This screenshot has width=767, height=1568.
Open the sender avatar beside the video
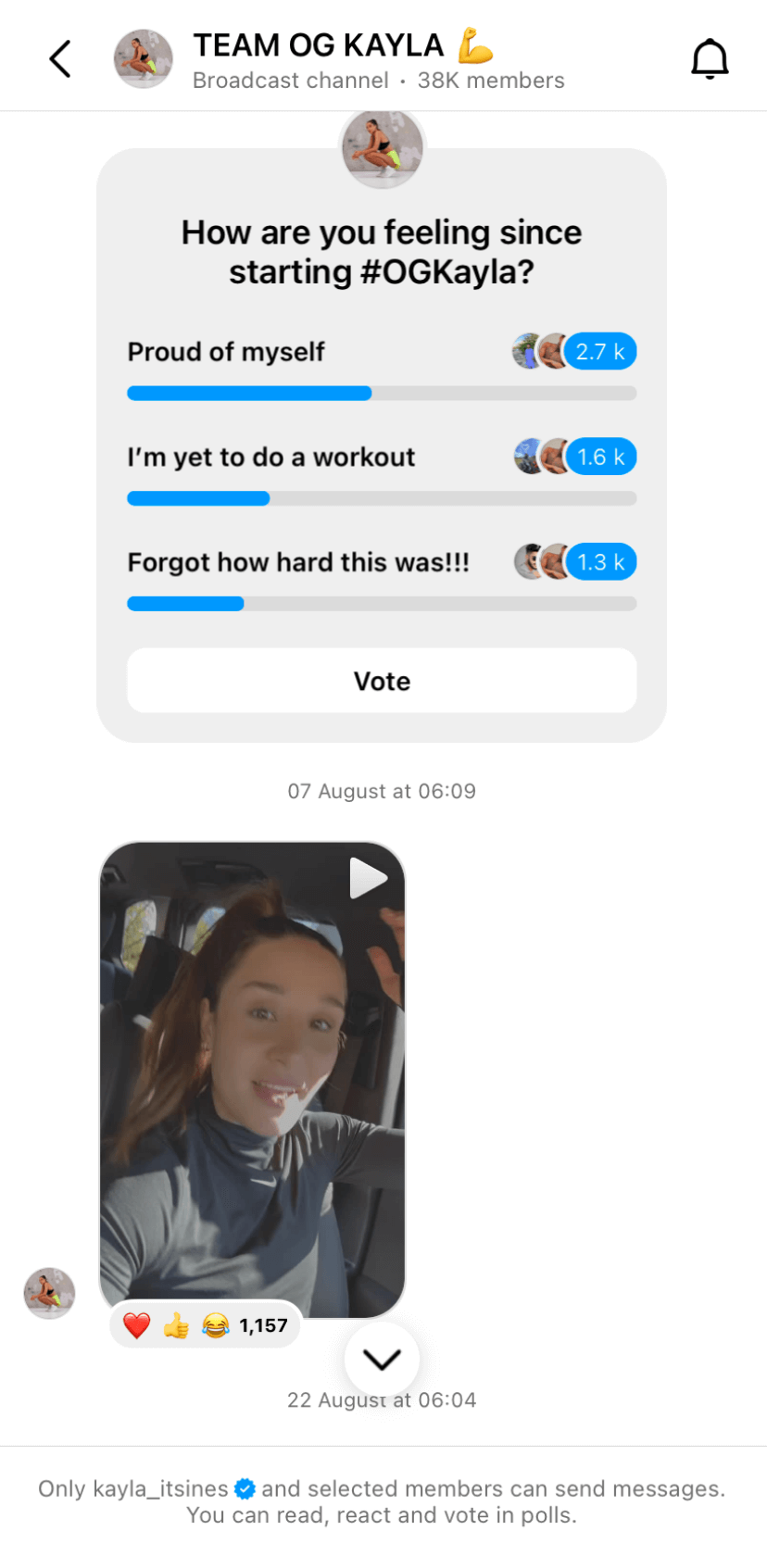coord(49,1293)
